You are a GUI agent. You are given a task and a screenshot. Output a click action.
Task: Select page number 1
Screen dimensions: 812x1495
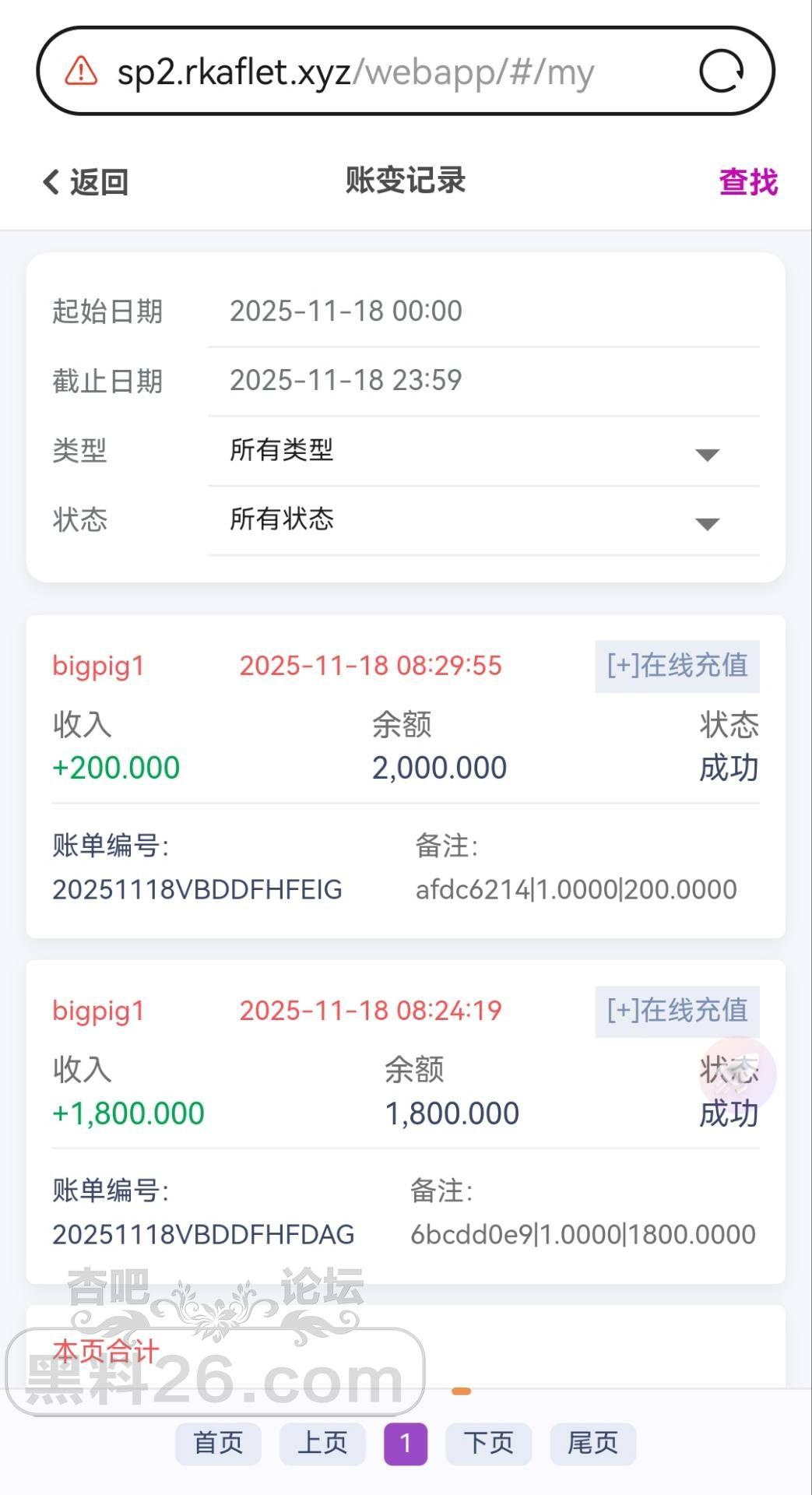[406, 1444]
